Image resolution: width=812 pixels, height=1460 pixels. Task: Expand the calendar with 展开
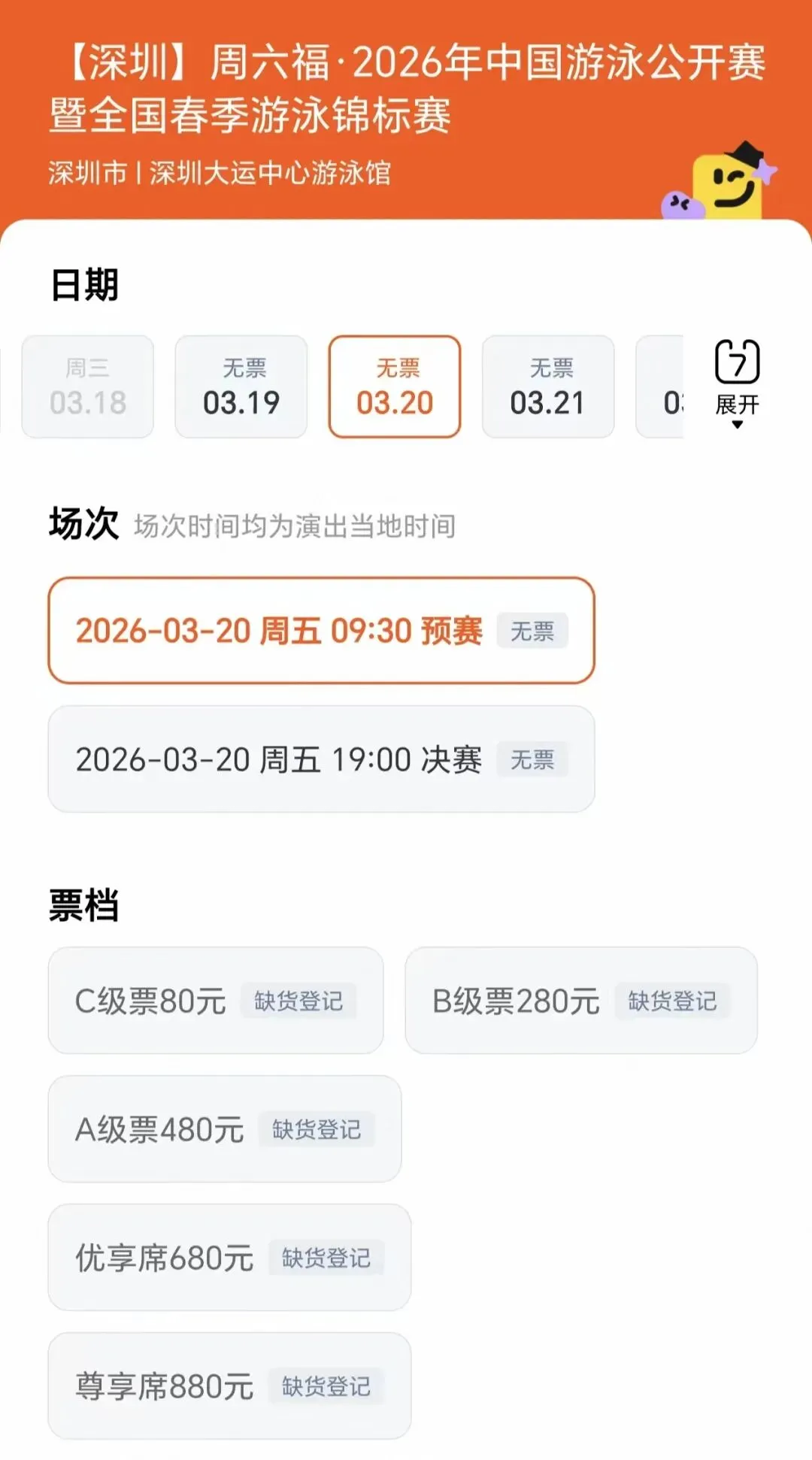coord(737,385)
